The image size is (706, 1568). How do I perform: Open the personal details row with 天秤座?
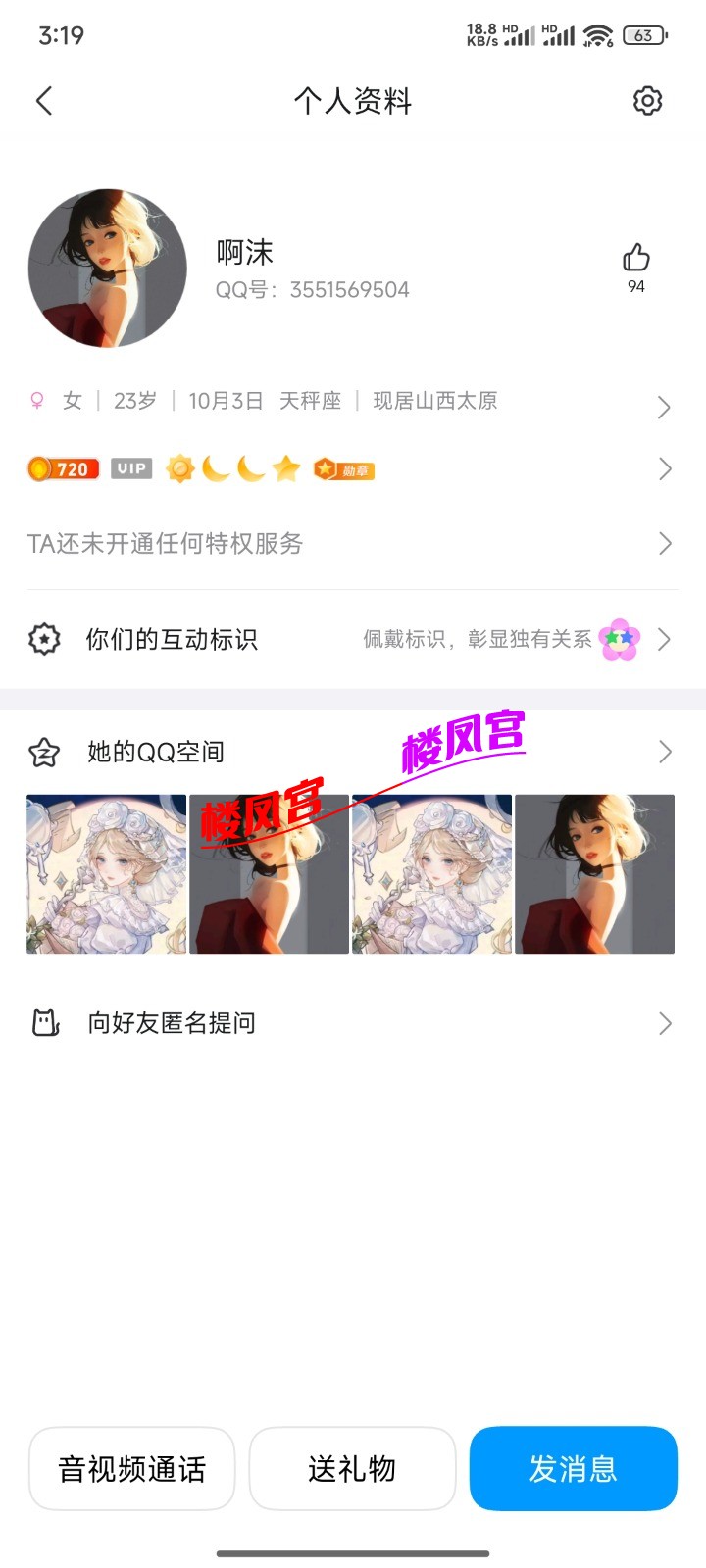pos(351,402)
